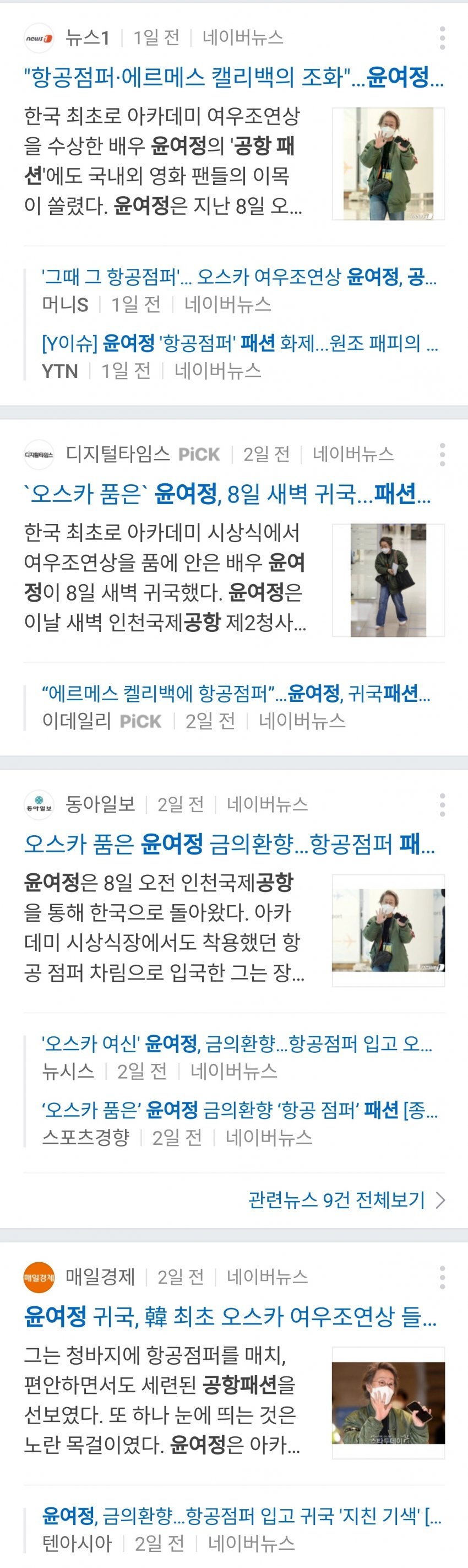Open 스포츠경향 article ‘오스카 품은’ 윤여정 금의환향

[239, 1110]
